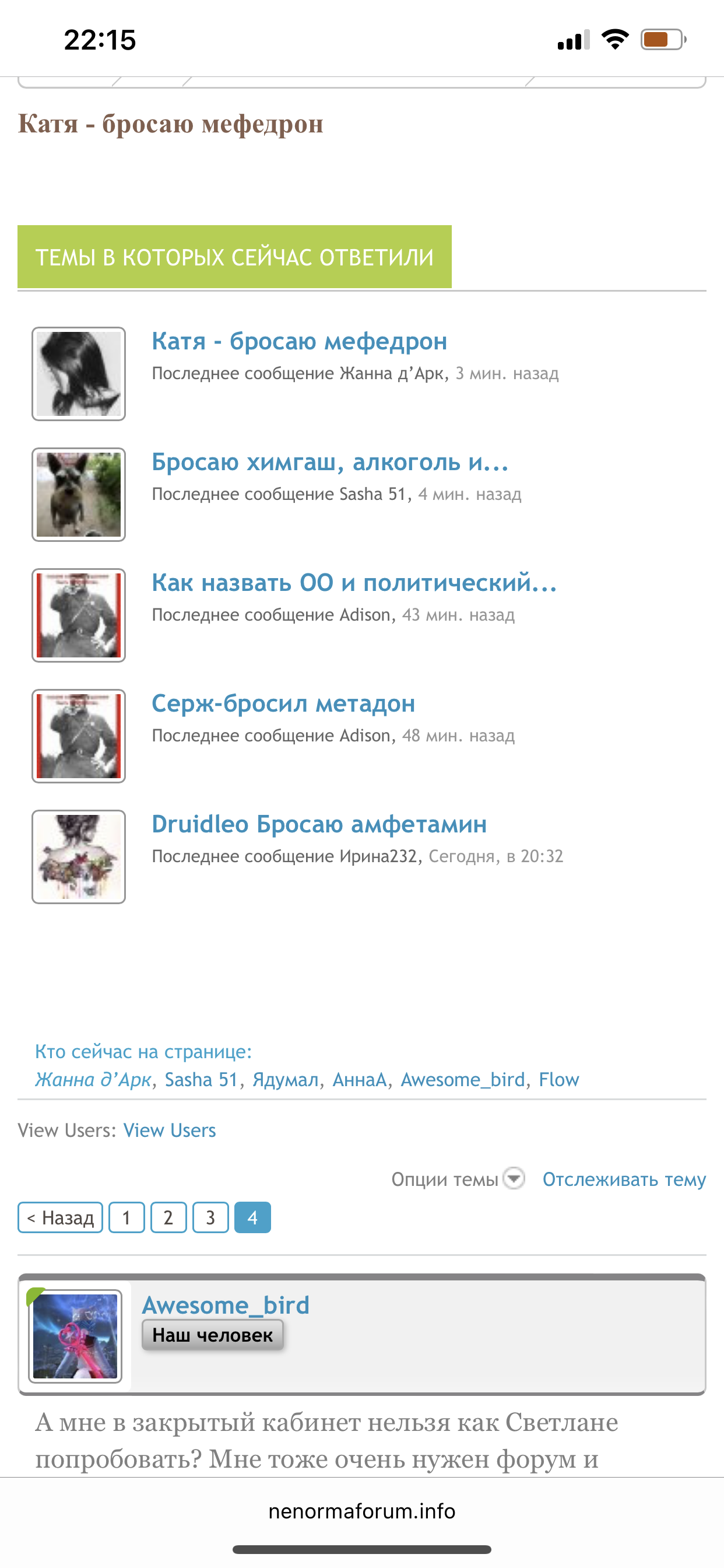Viewport: 724px width, 1568px height.
Task: Tap "Отслеживать тему" to follow thread
Action: click(x=624, y=1179)
